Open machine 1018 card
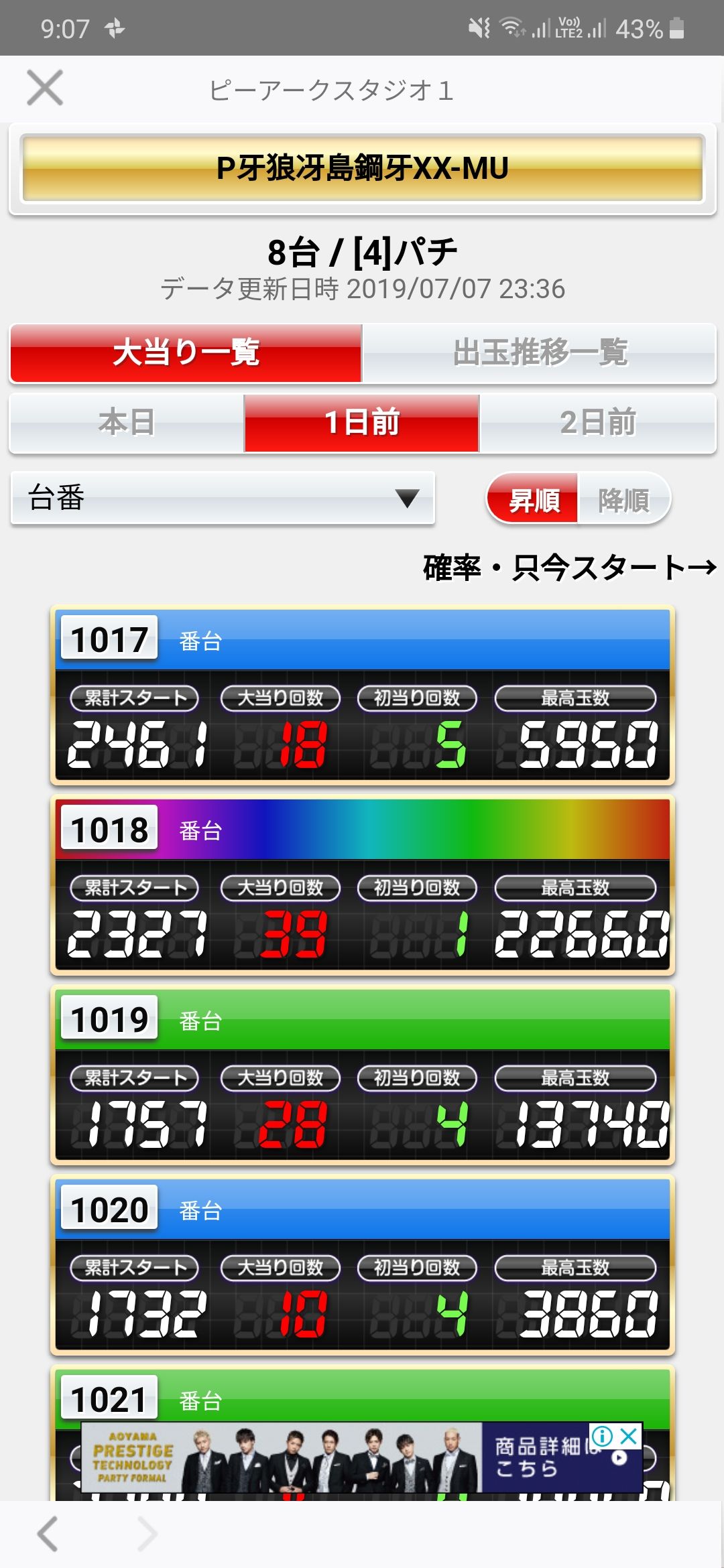Screen dimensions: 724x1568 363,885
